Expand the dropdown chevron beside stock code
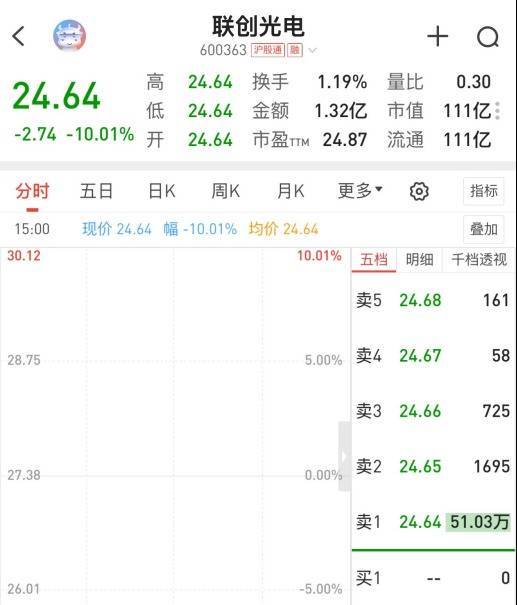 [x=313, y=50]
